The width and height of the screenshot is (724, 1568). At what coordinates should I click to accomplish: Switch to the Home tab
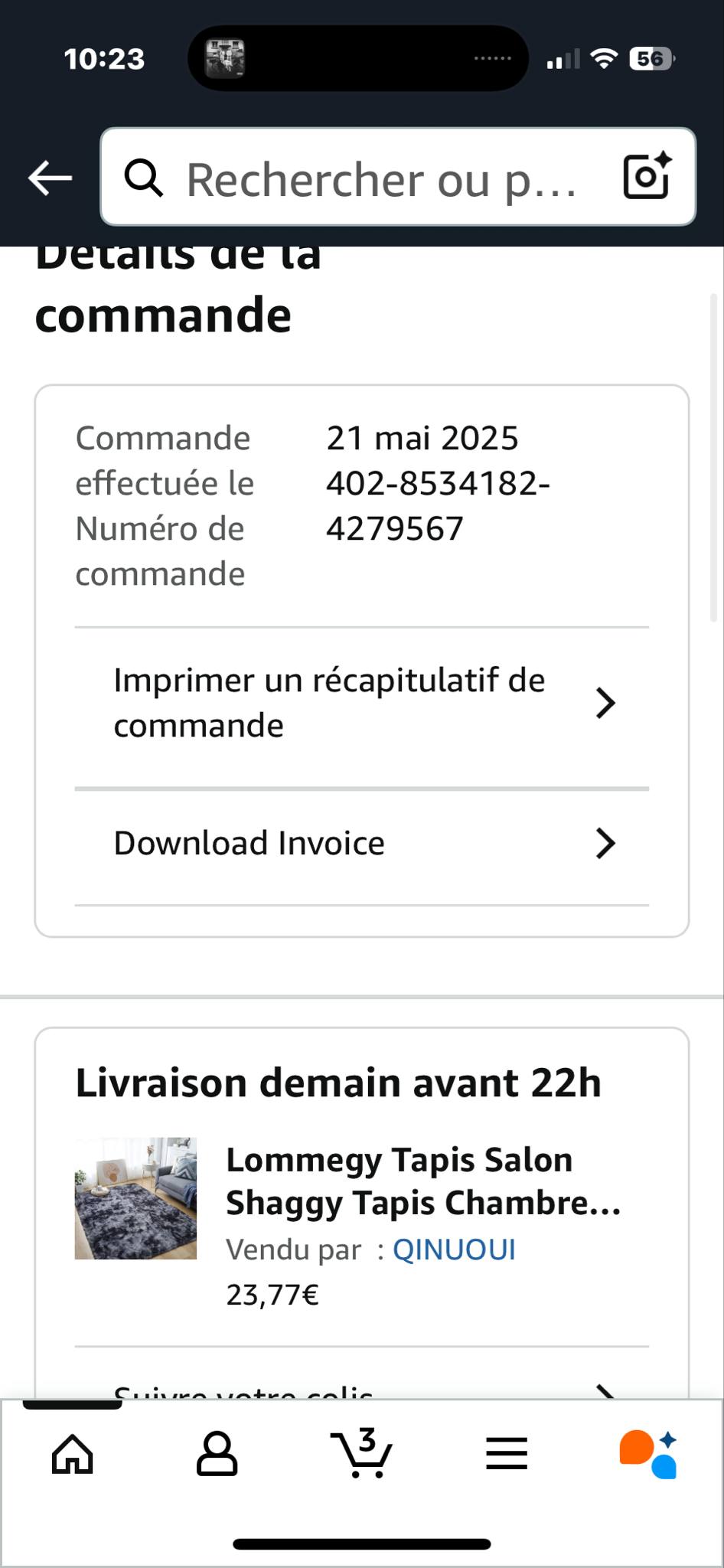click(x=73, y=1453)
